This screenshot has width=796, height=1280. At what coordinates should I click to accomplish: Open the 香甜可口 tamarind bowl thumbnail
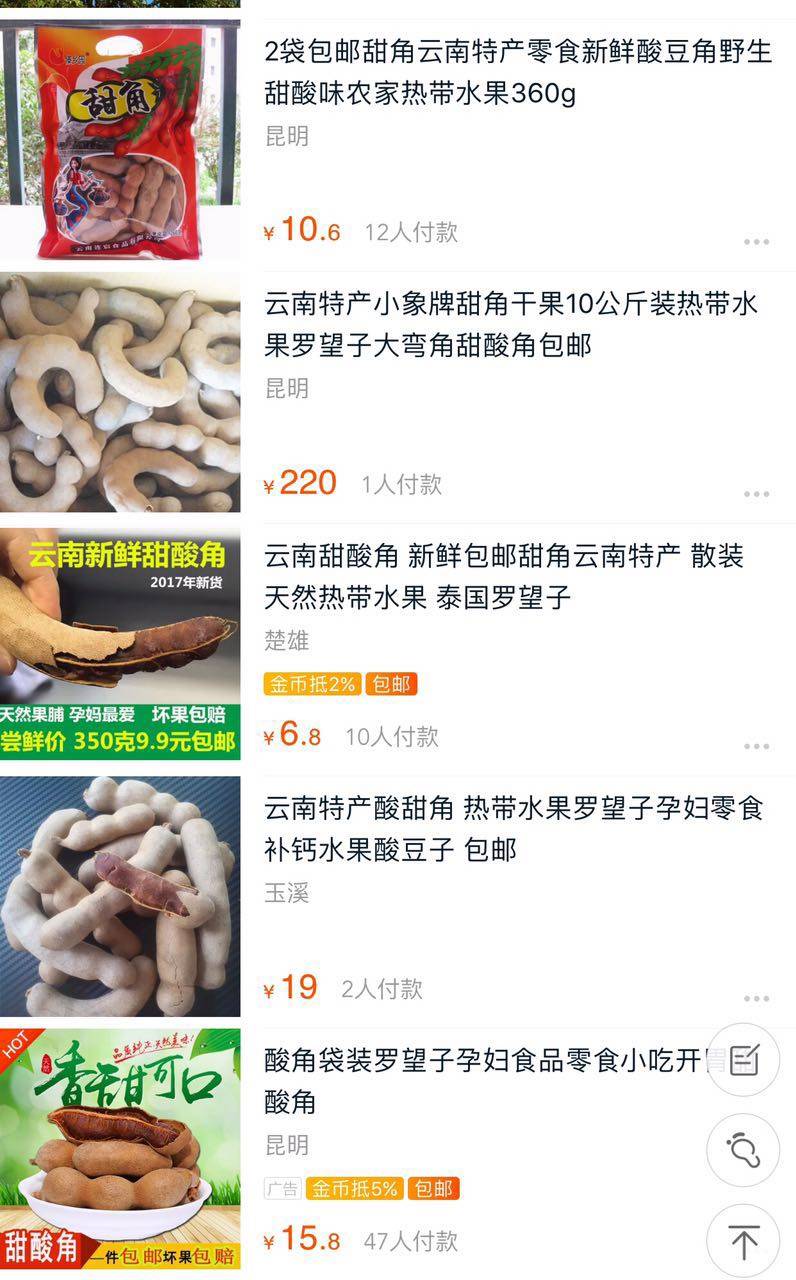pos(120,1150)
